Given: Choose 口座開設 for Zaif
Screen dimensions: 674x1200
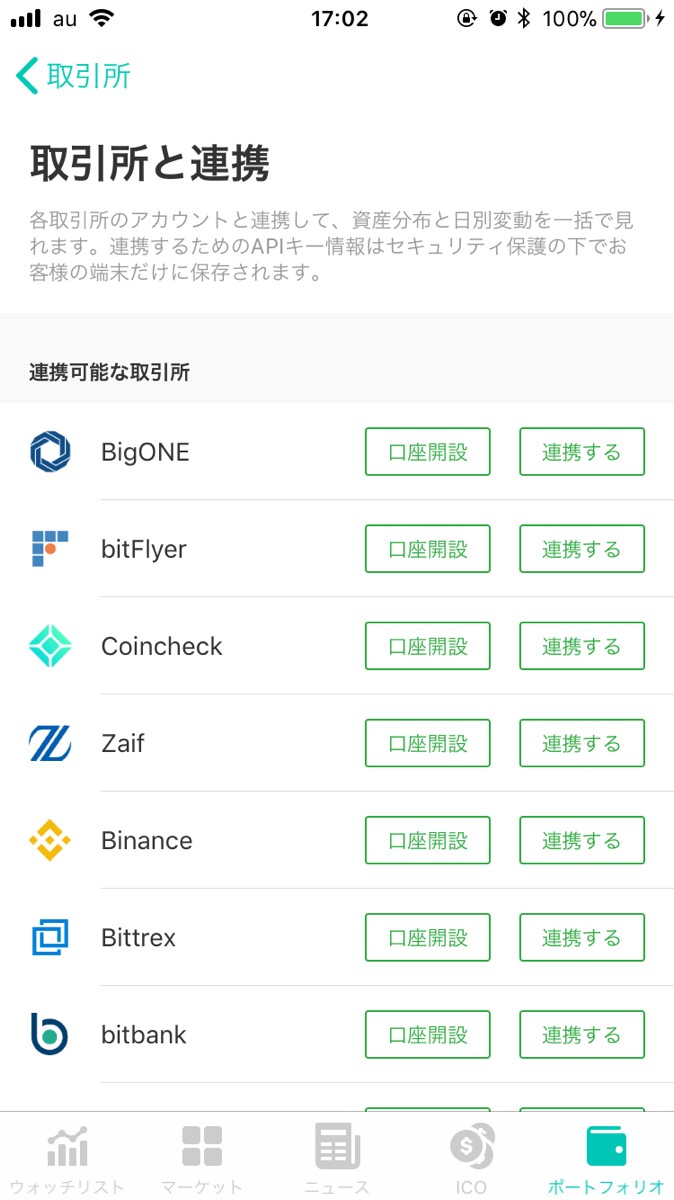Looking at the screenshot, I should pos(427,743).
